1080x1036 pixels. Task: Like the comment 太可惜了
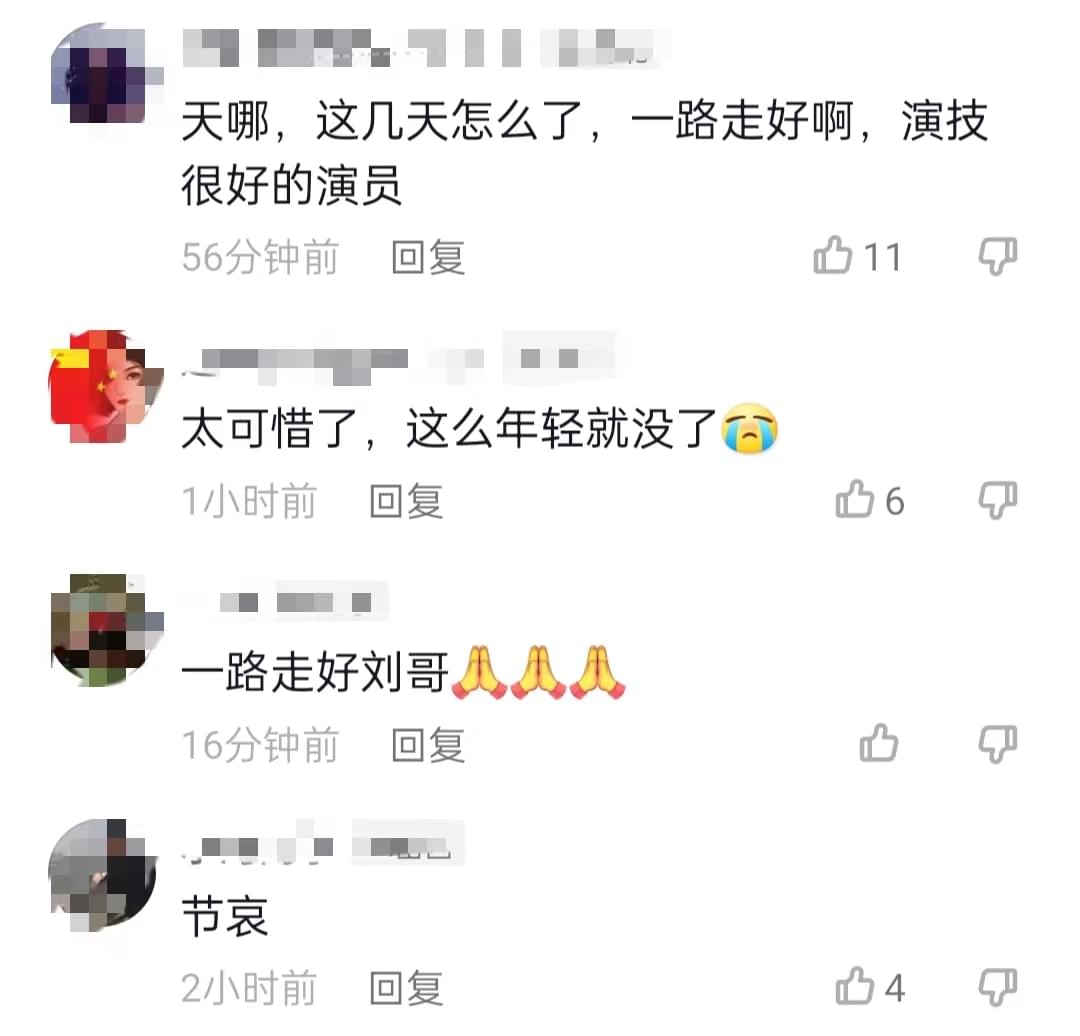pyautogui.click(x=855, y=500)
